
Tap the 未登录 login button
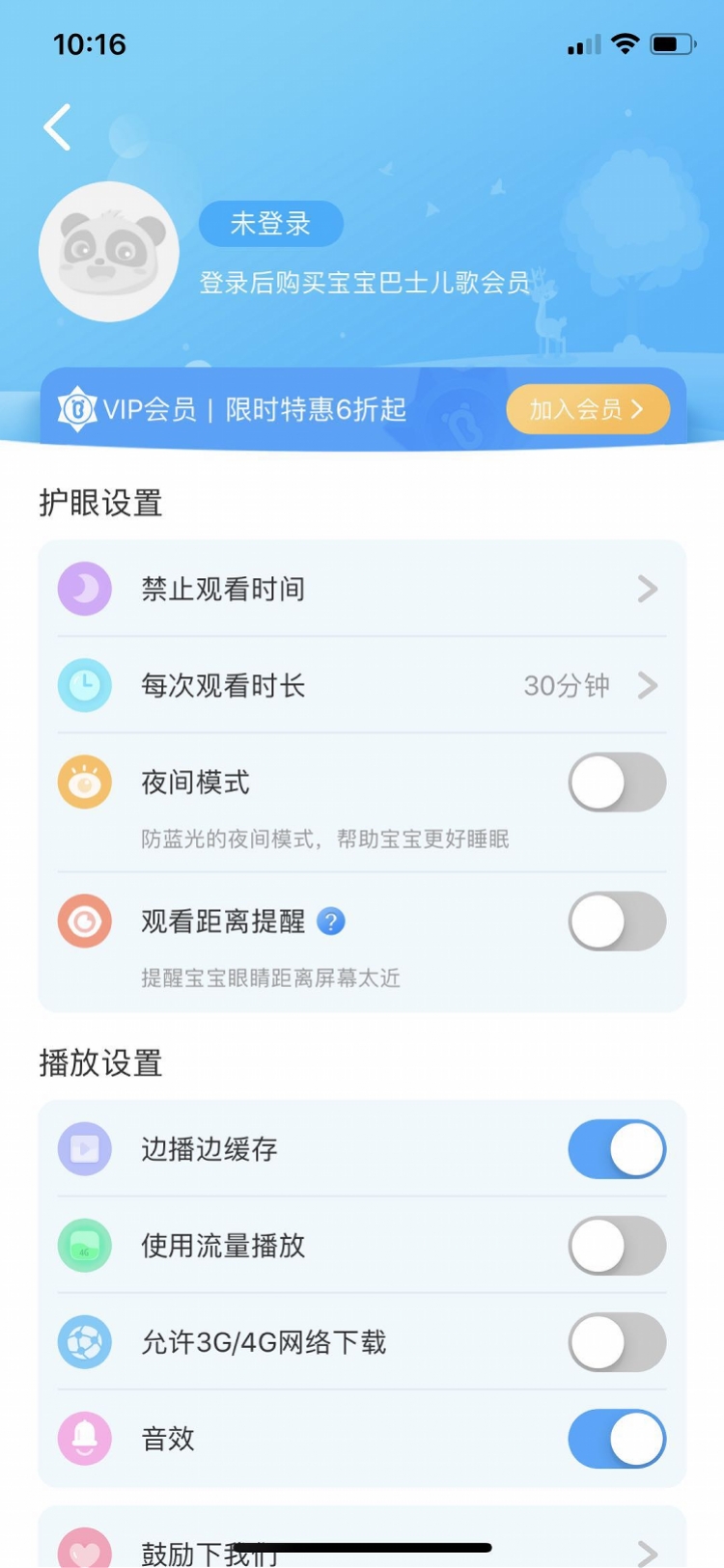(270, 224)
